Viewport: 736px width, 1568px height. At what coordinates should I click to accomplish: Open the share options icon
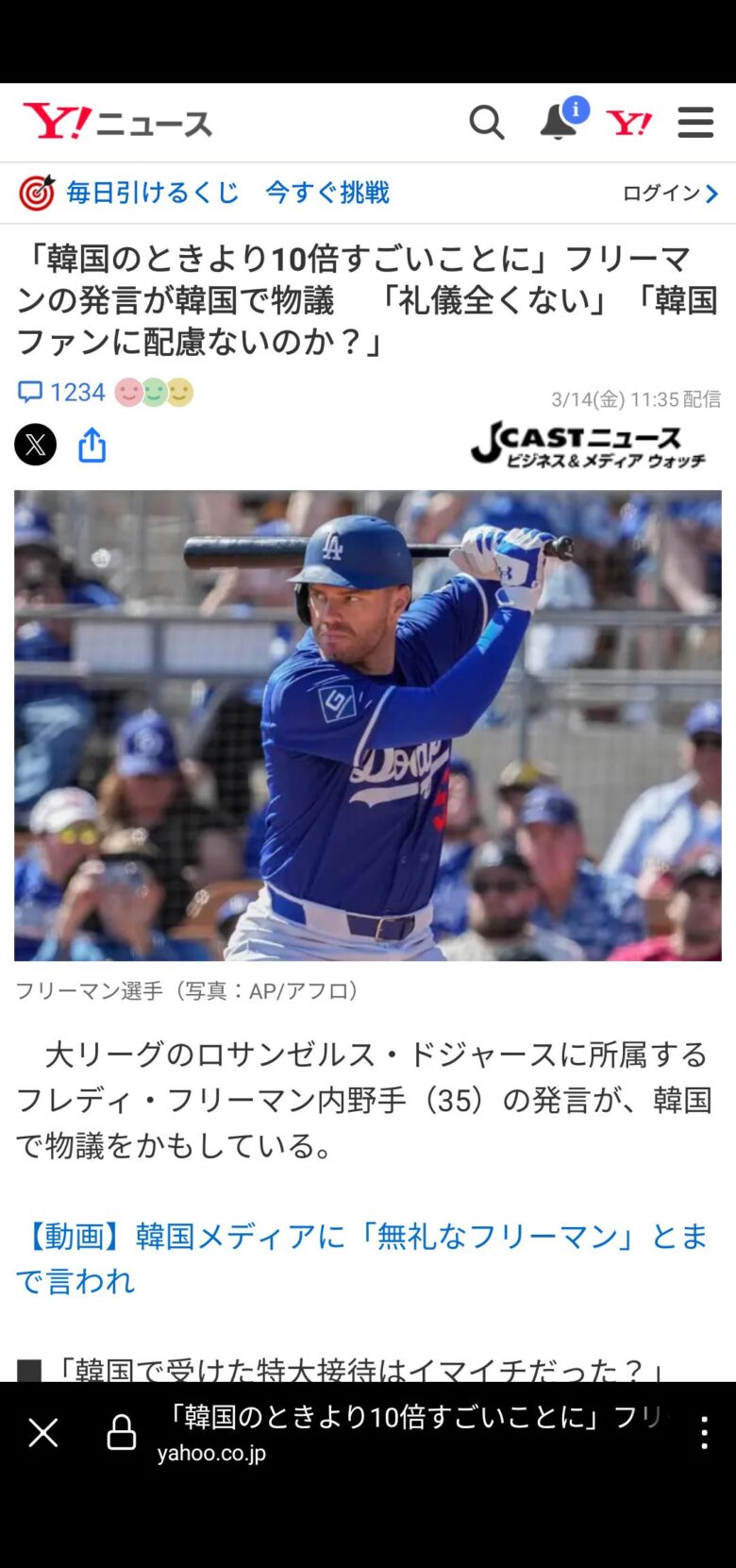point(92,445)
